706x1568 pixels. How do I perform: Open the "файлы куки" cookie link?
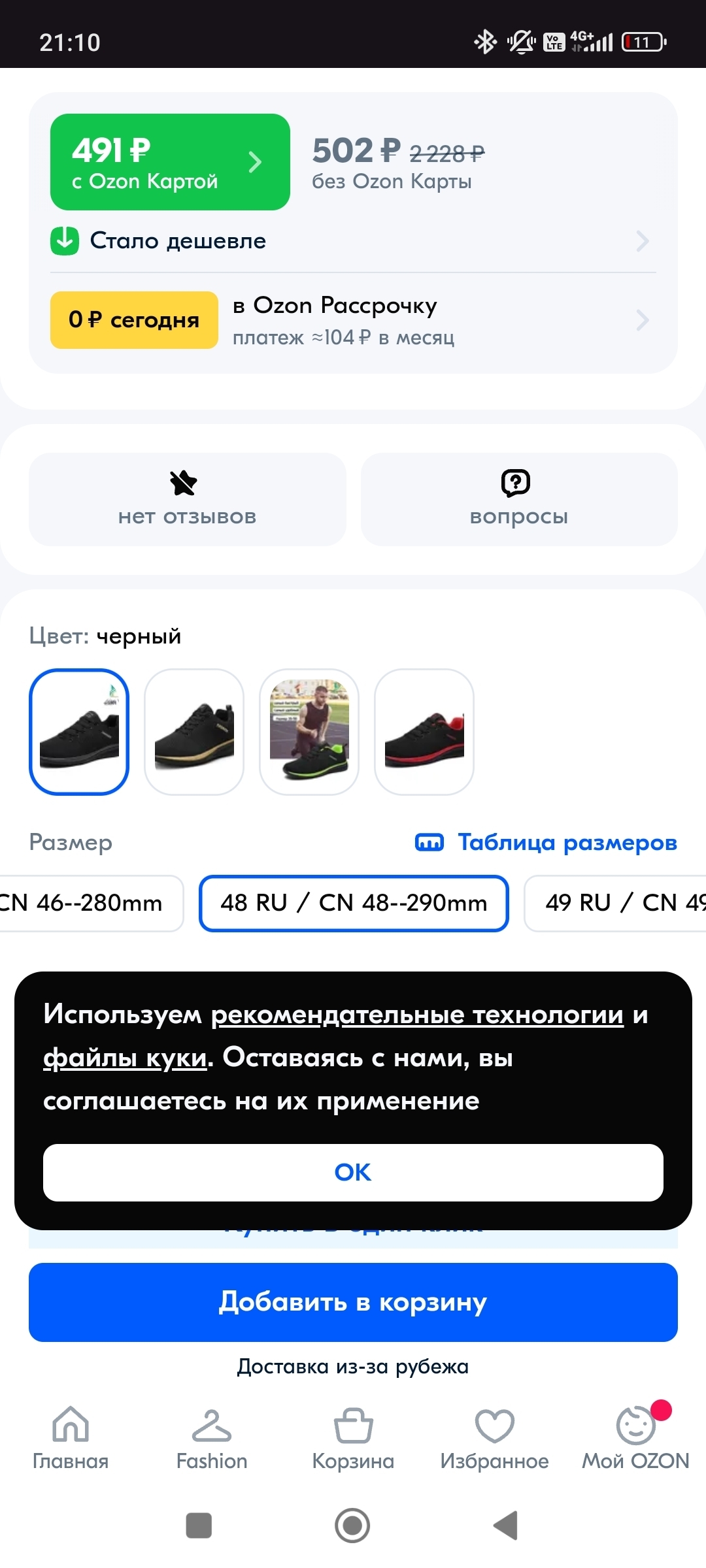pos(125,1058)
